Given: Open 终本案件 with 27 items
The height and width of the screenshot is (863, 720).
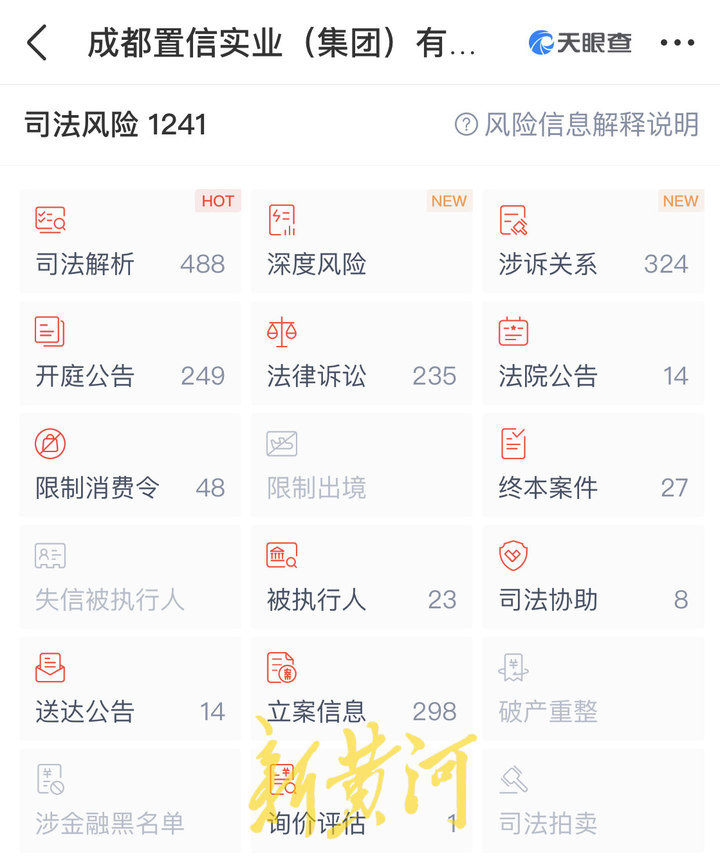Looking at the screenshot, I should (593, 466).
